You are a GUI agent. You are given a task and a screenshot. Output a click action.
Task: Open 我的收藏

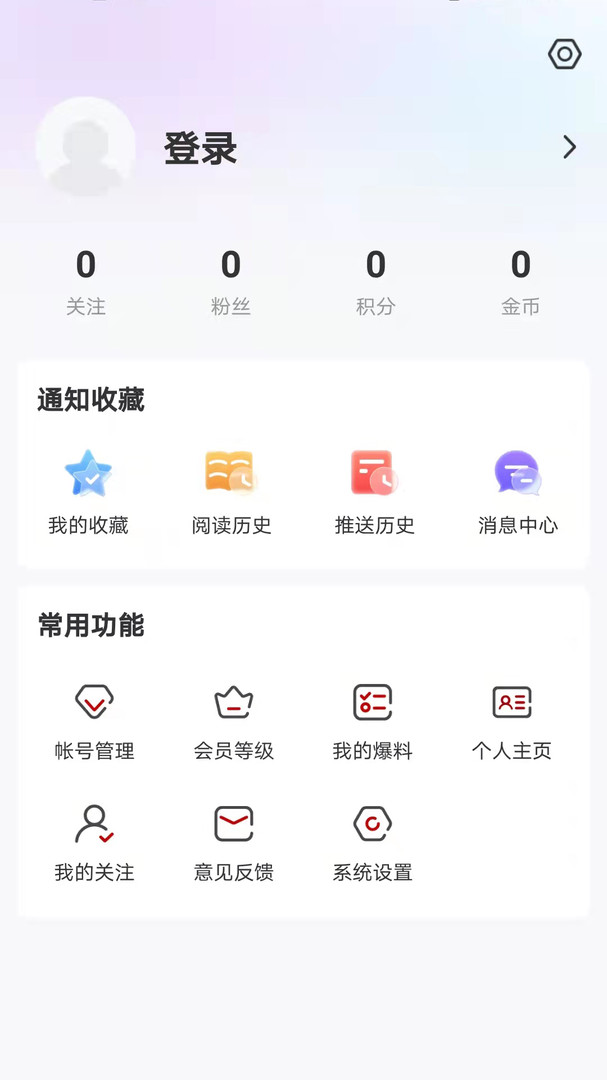coord(88,492)
